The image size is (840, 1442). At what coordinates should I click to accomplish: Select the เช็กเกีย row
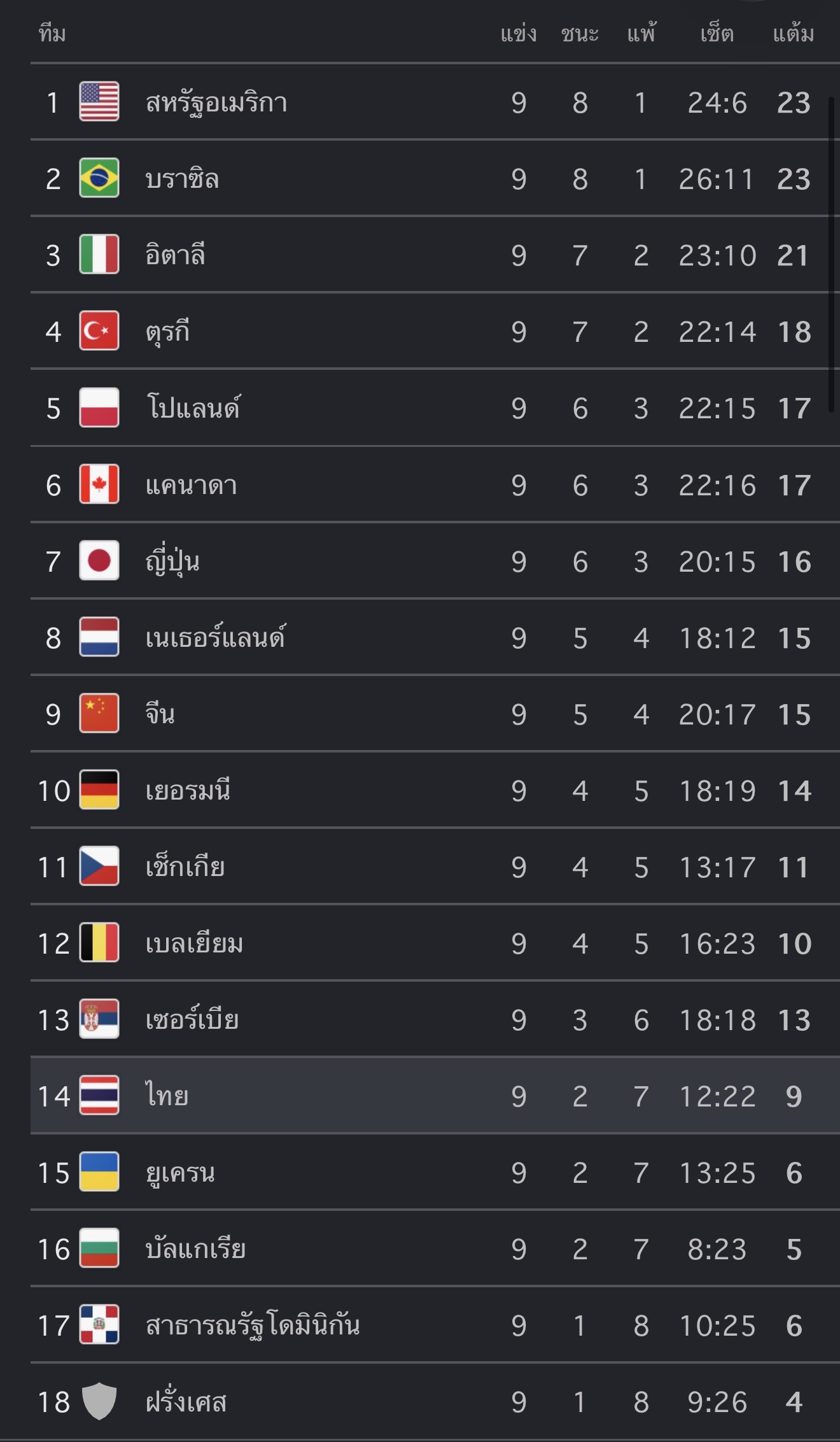tap(435, 866)
